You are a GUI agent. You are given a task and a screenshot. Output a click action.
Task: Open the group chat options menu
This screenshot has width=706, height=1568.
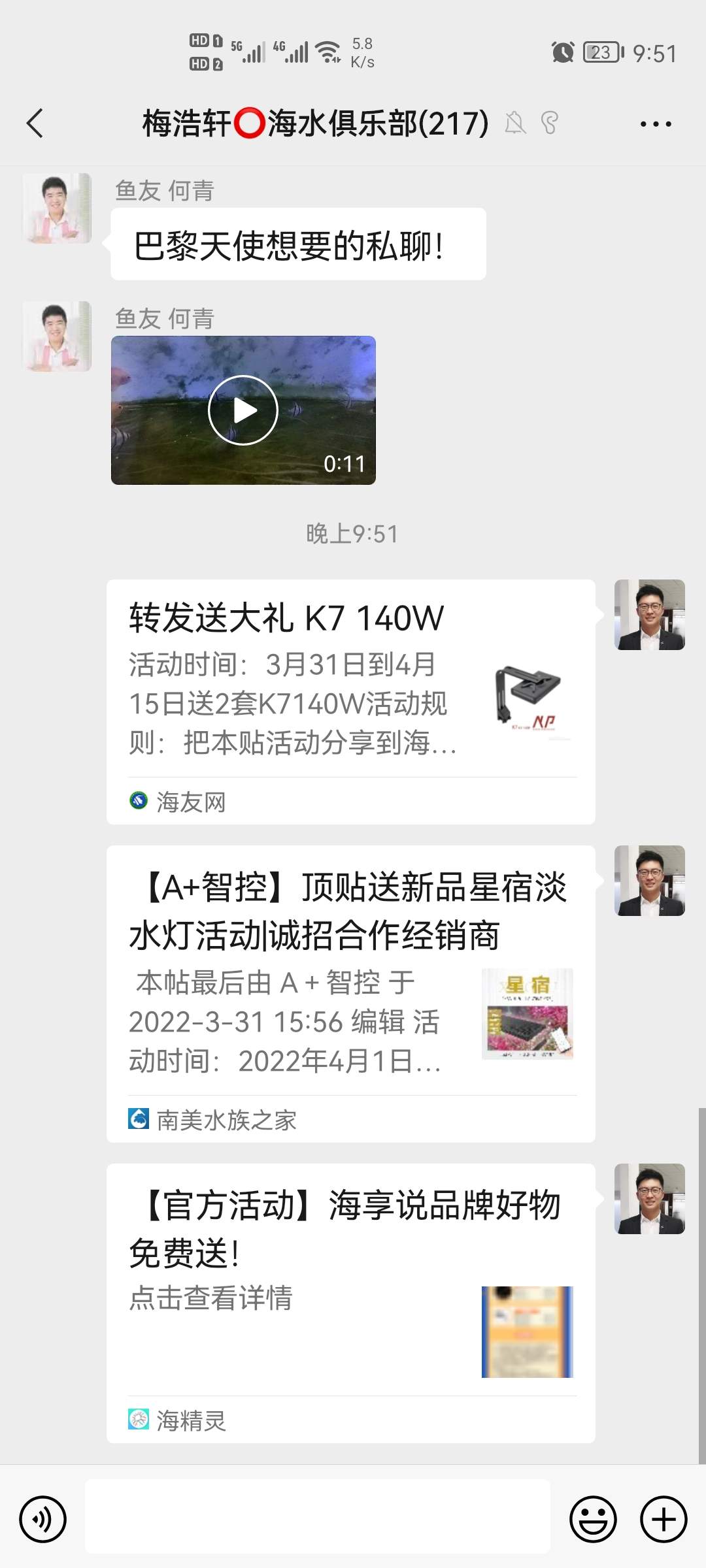tap(655, 123)
